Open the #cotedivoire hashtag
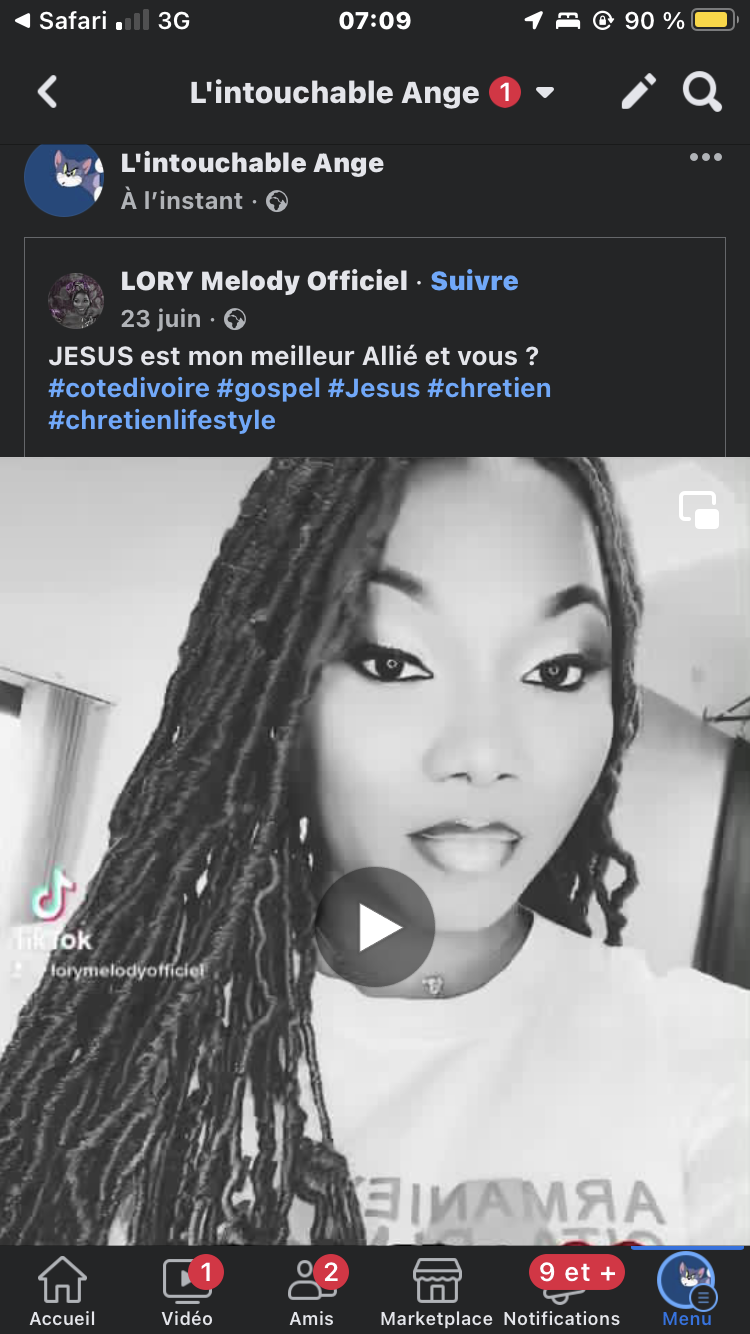 point(129,388)
